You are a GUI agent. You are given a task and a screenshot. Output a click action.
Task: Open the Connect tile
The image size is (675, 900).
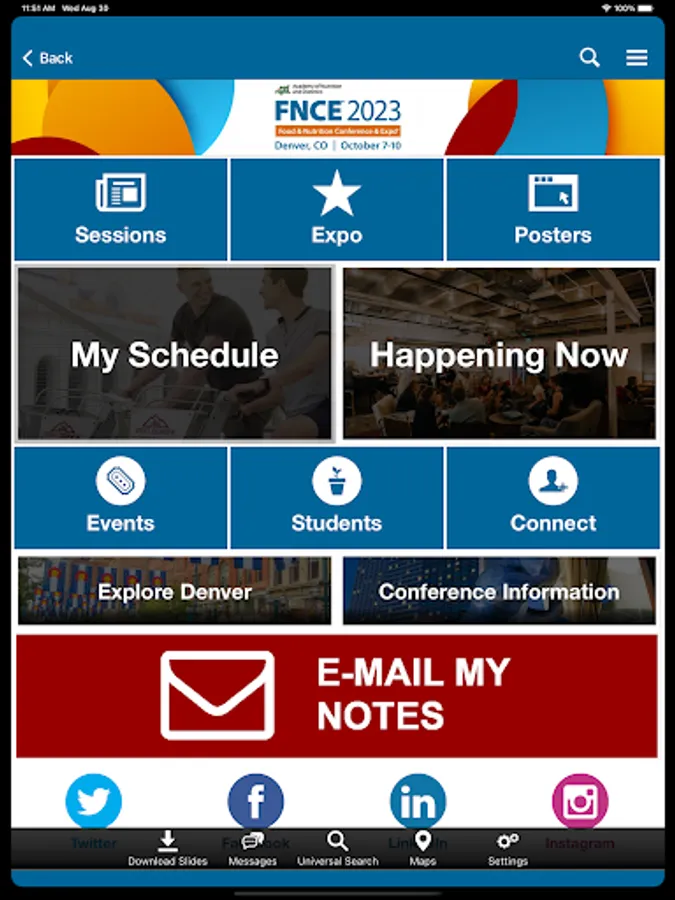[553, 497]
